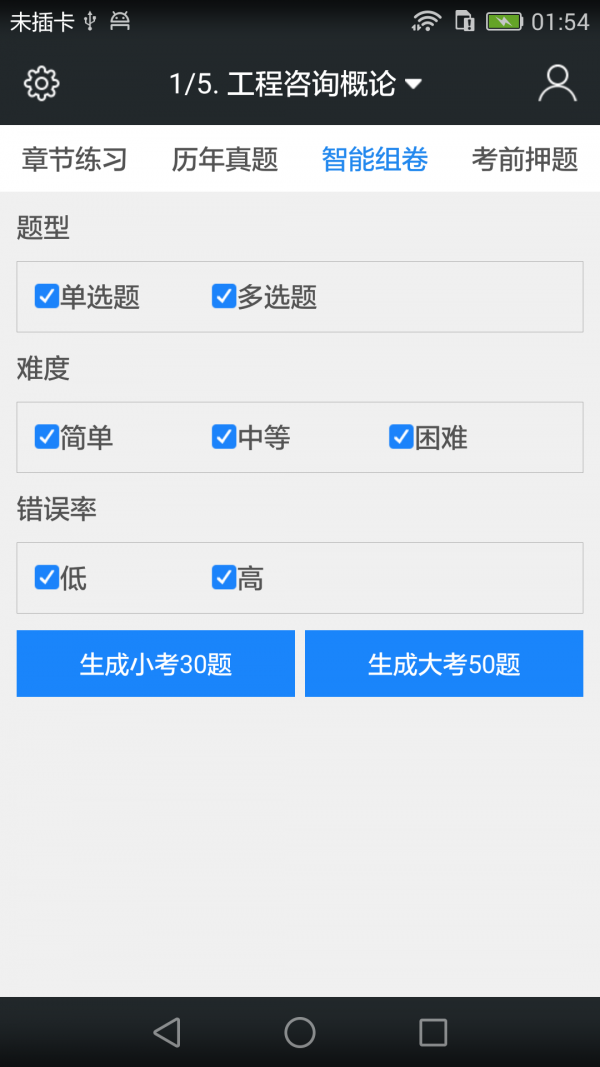Screen dimensions: 600x1067
Task: Open the settings gear icon
Action: (x=42, y=84)
